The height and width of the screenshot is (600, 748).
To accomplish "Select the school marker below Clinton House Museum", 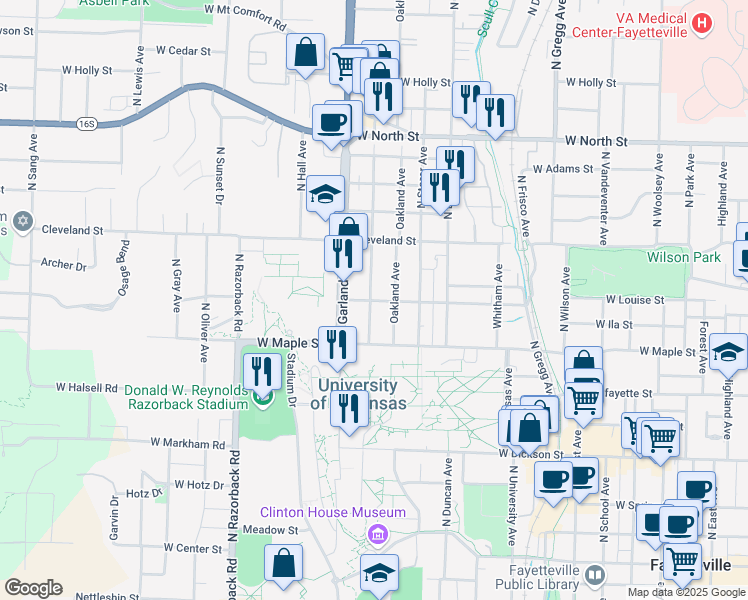I will (380, 574).
